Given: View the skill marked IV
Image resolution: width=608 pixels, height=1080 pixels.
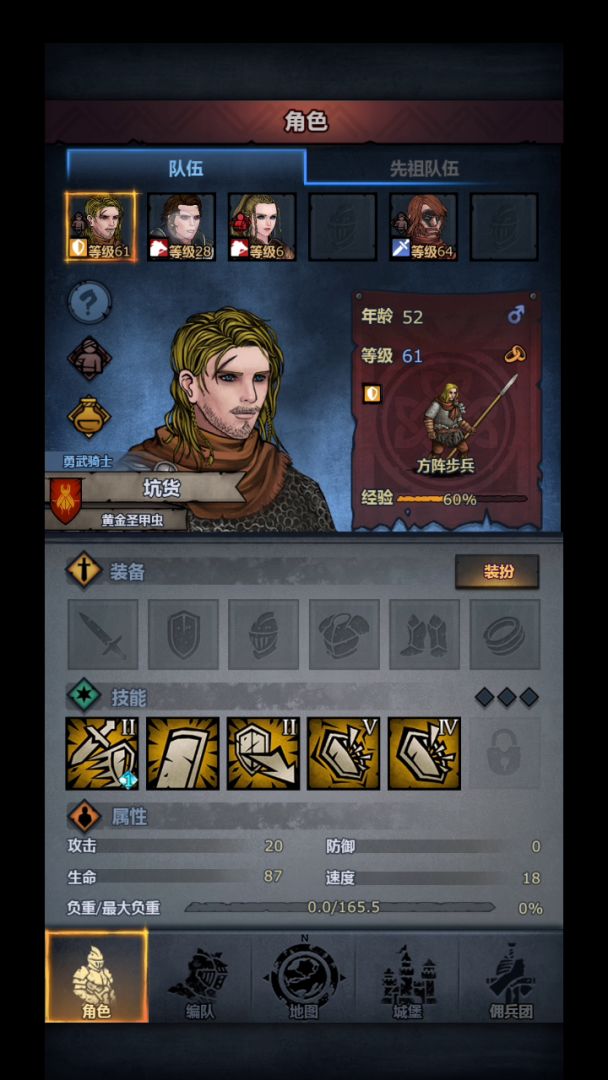Looking at the screenshot, I should tap(424, 753).
